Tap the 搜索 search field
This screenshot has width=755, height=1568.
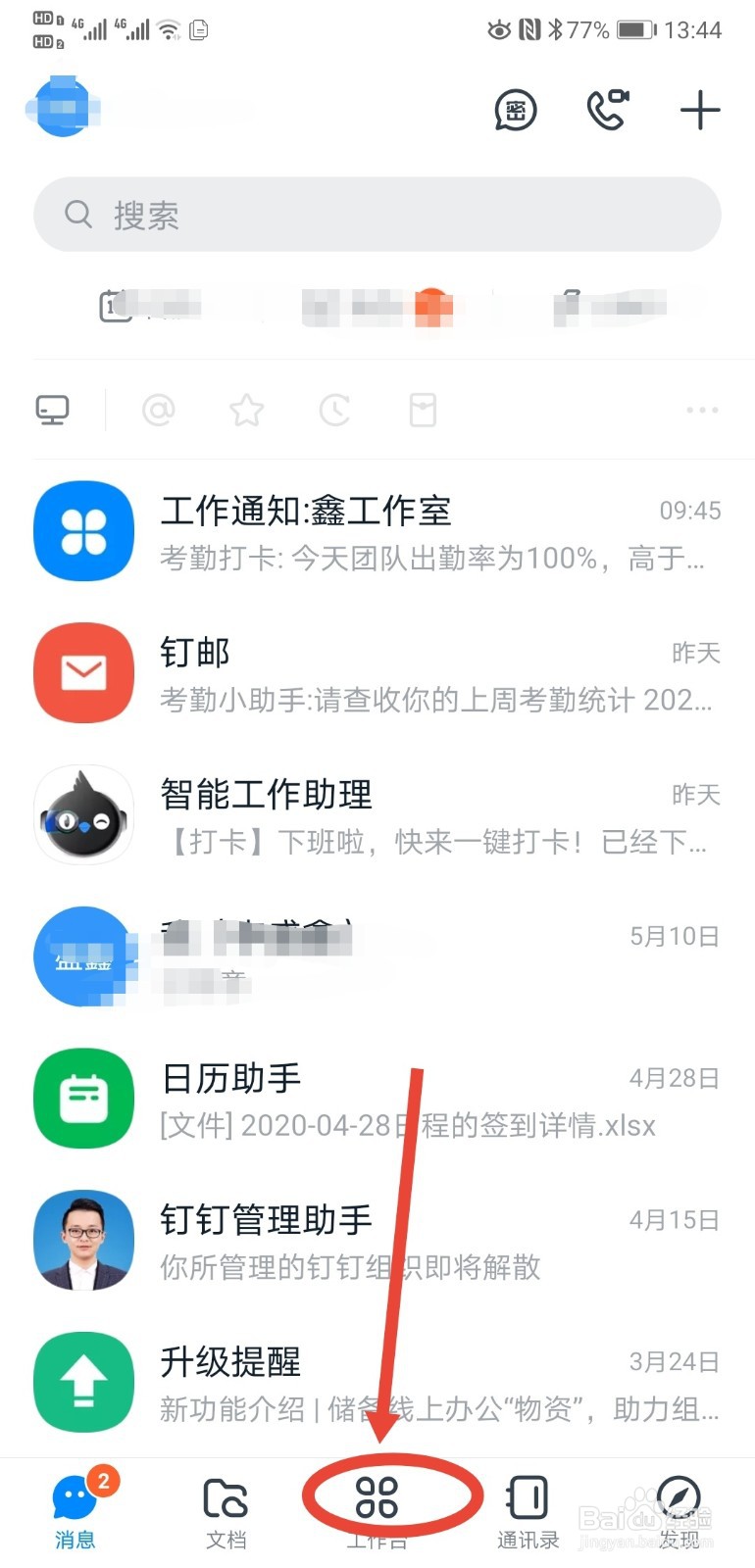(377, 214)
